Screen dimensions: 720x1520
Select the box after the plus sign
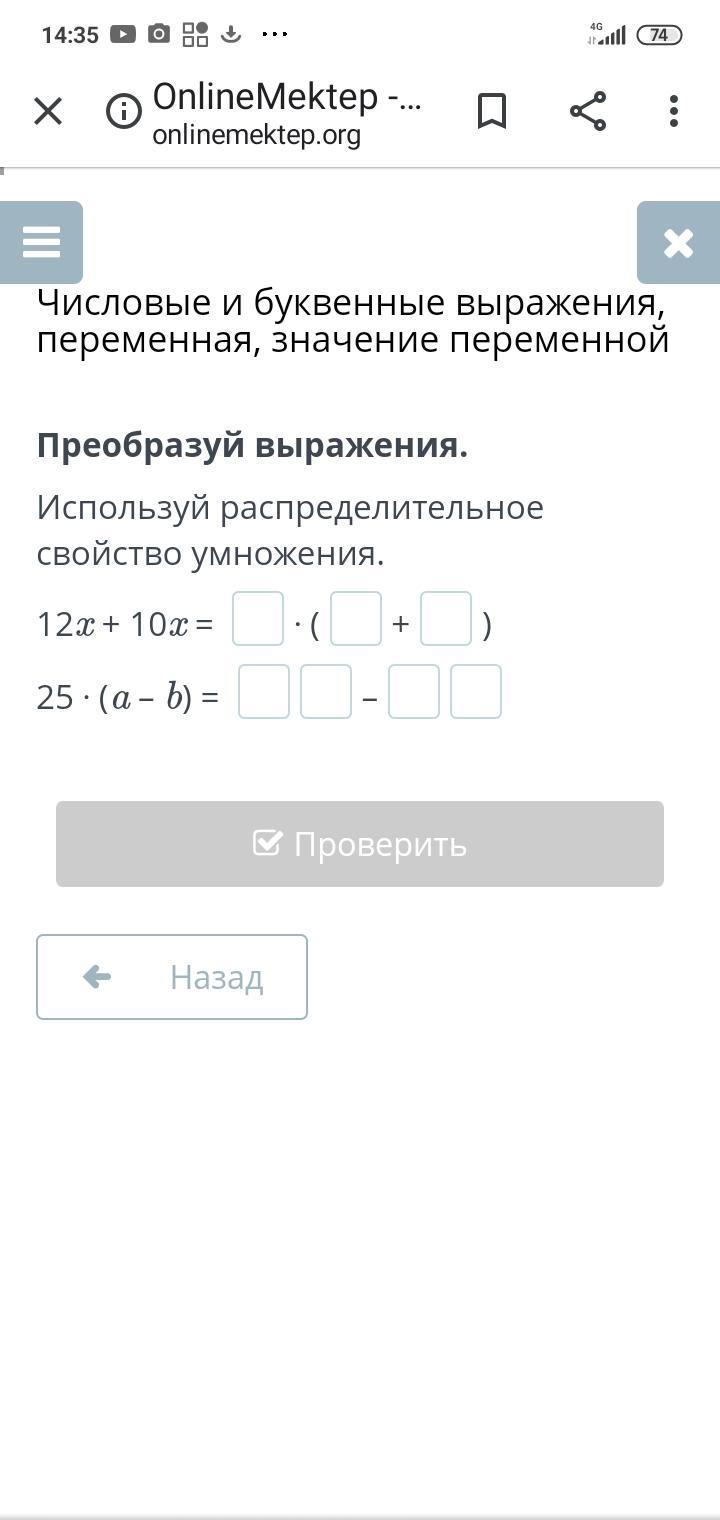[446, 619]
